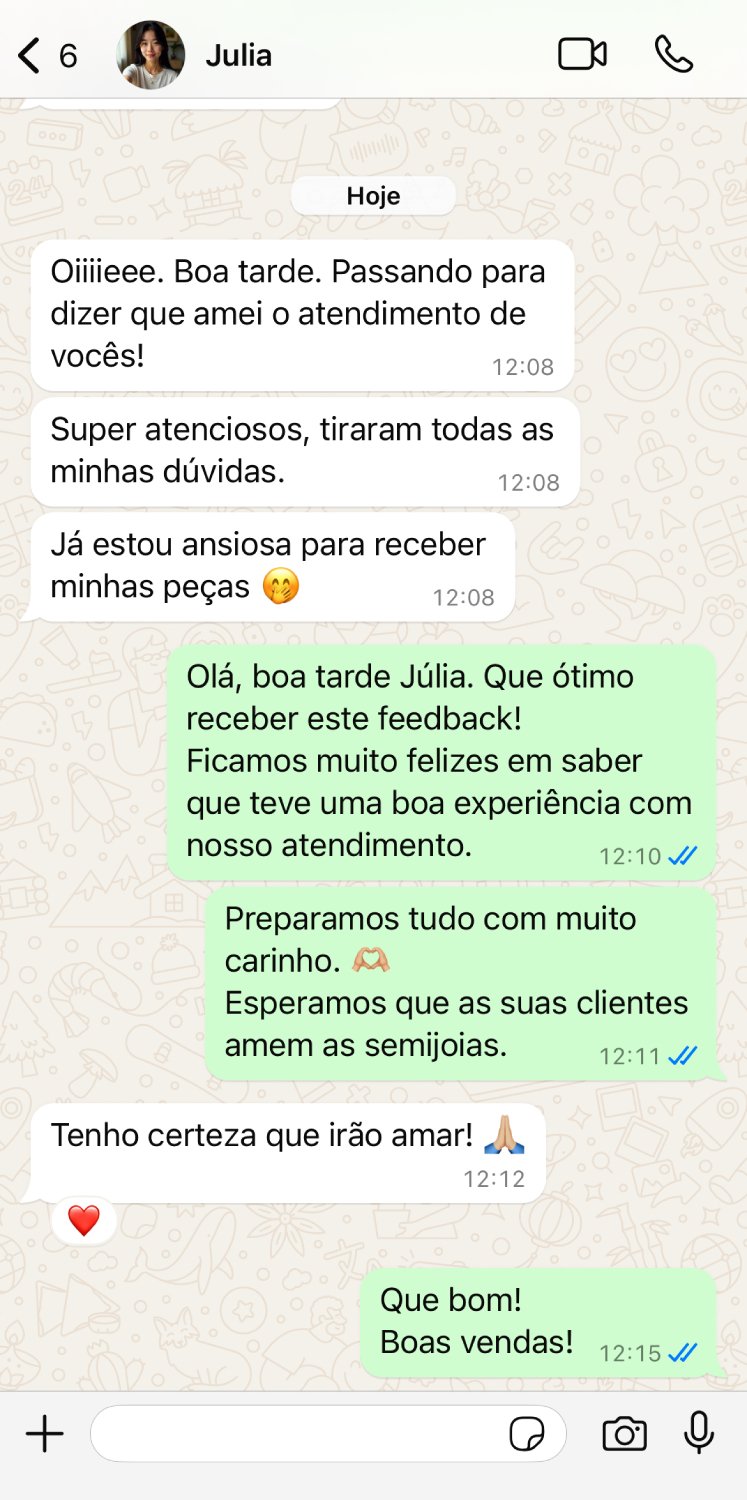747x1500 pixels.
Task: Start a voice call with Julia
Action: coord(673,54)
